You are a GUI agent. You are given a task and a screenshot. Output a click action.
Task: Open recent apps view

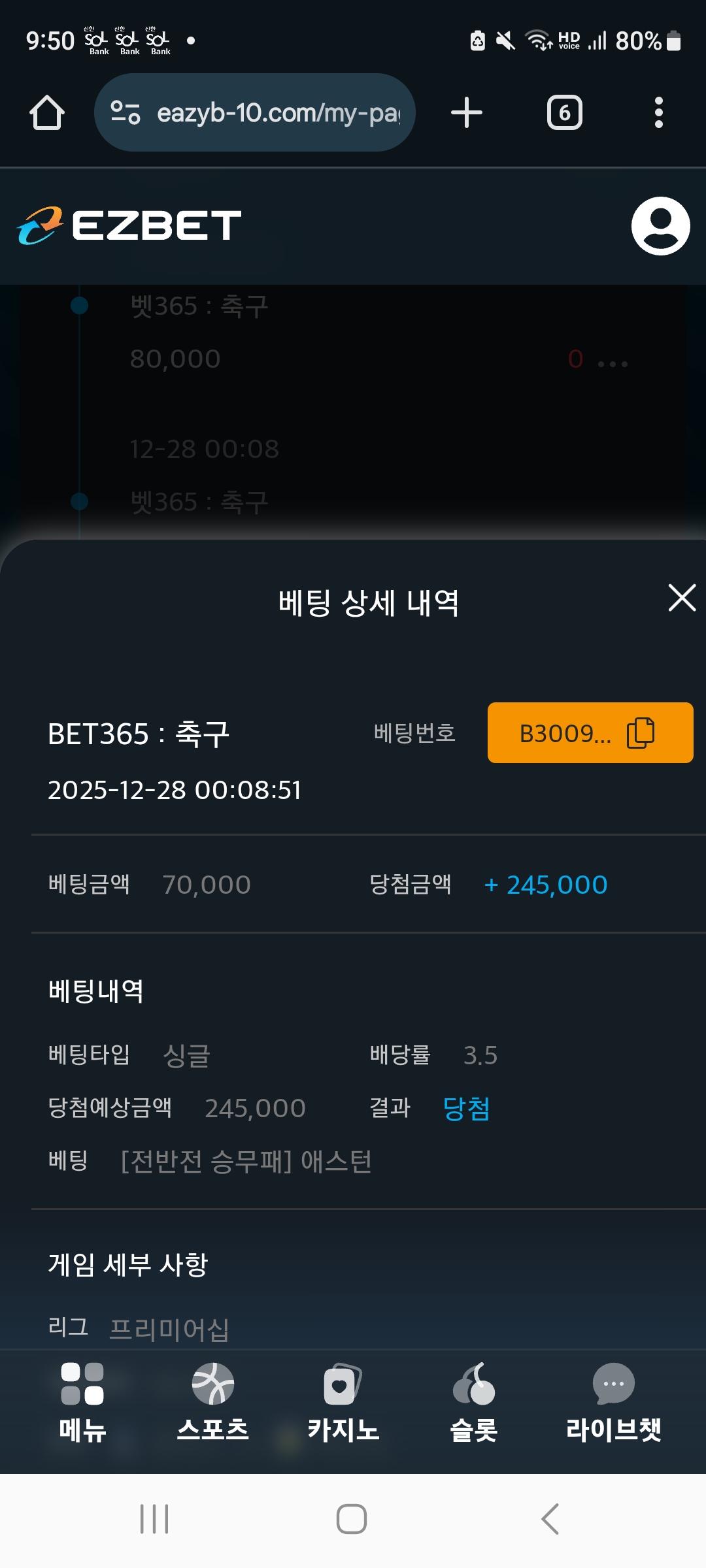coord(154,1518)
